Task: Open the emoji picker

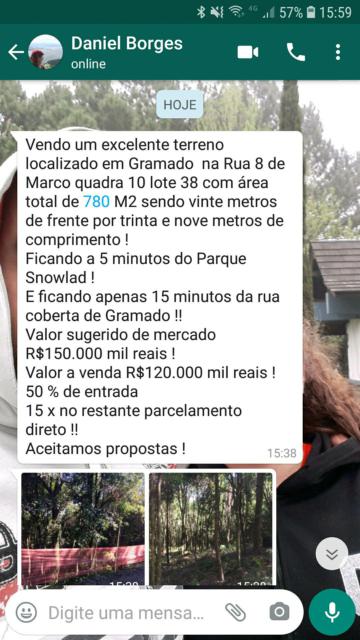Action: click(x=26, y=613)
